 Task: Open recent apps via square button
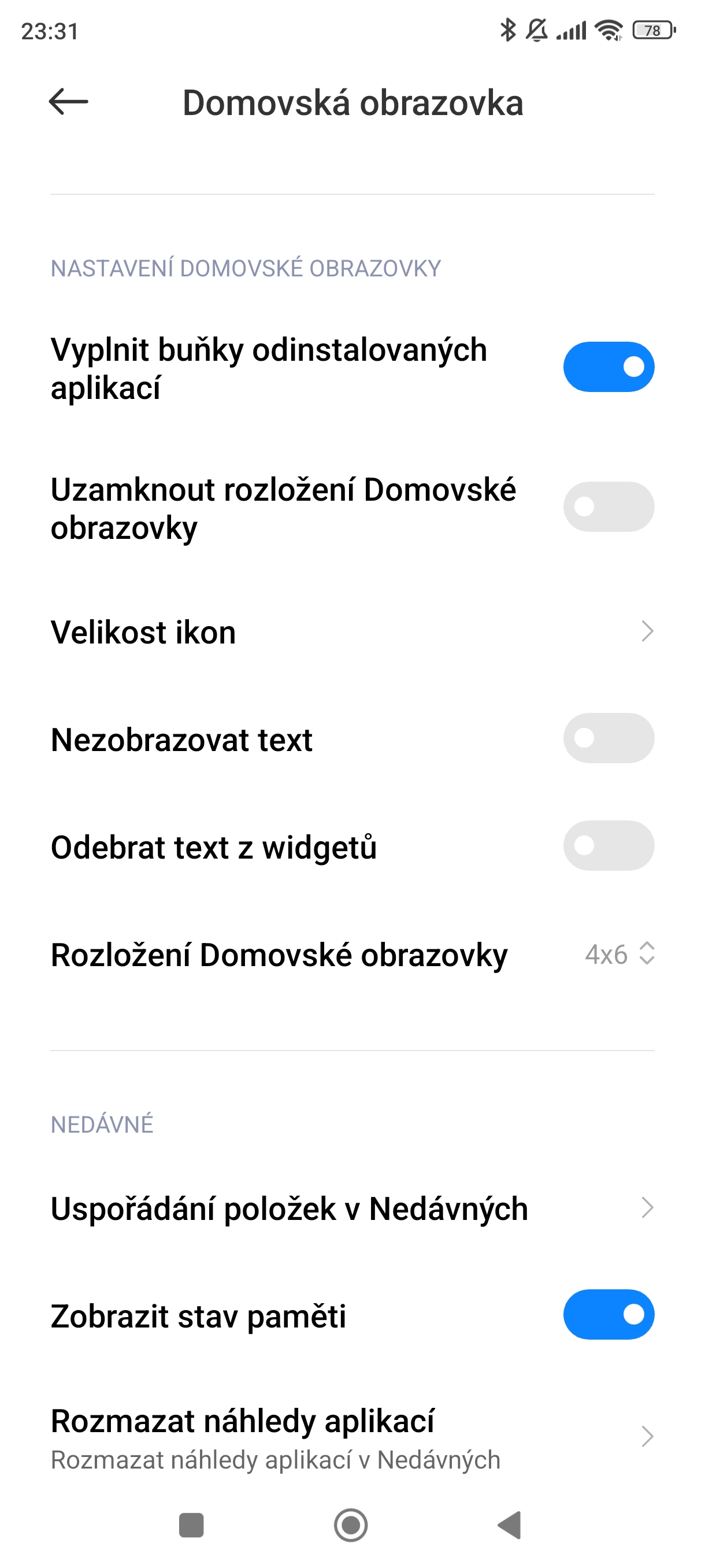pyautogui.click(x=191, y=1525)
